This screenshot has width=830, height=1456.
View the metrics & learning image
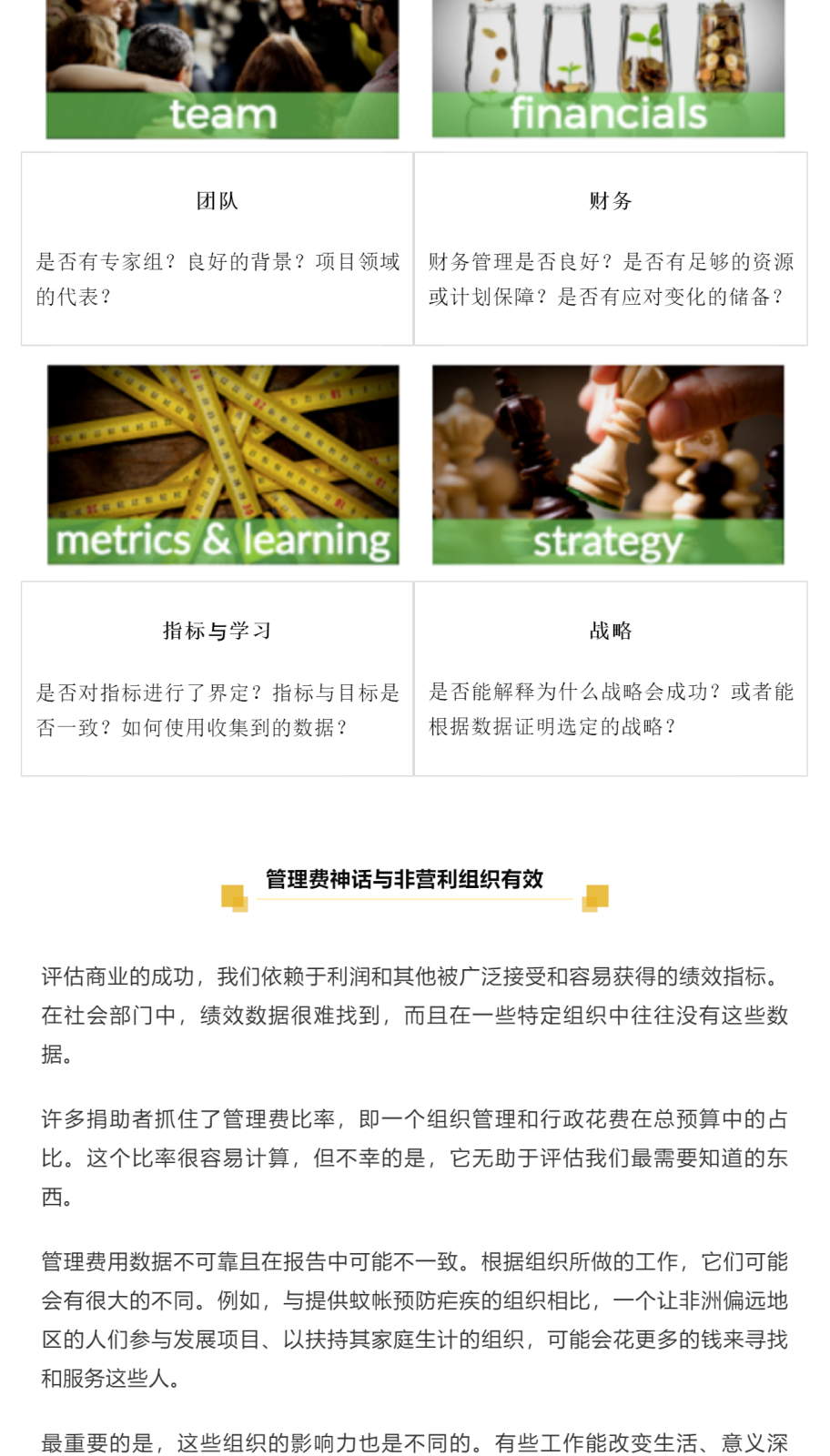pyautogui.click(x=223, y=464)
